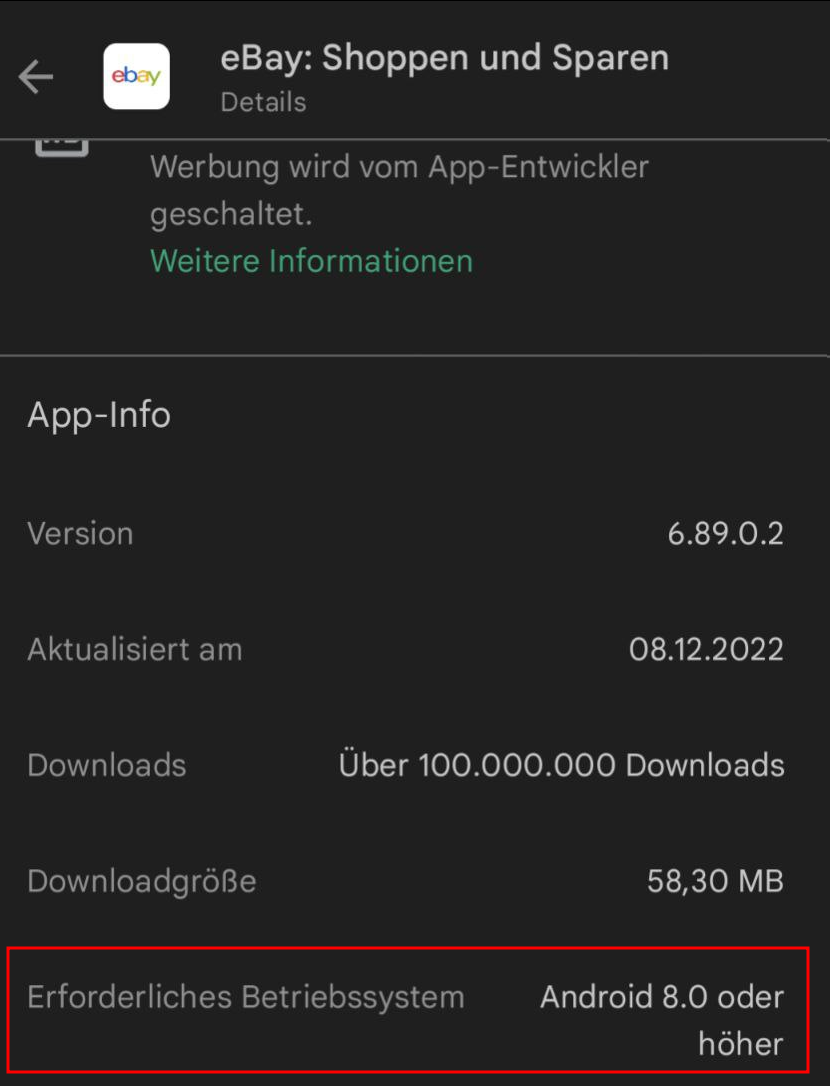Open the Weitere Informationen link
The width and height of the screenshot is (830, 1086).
coord(311,261)
